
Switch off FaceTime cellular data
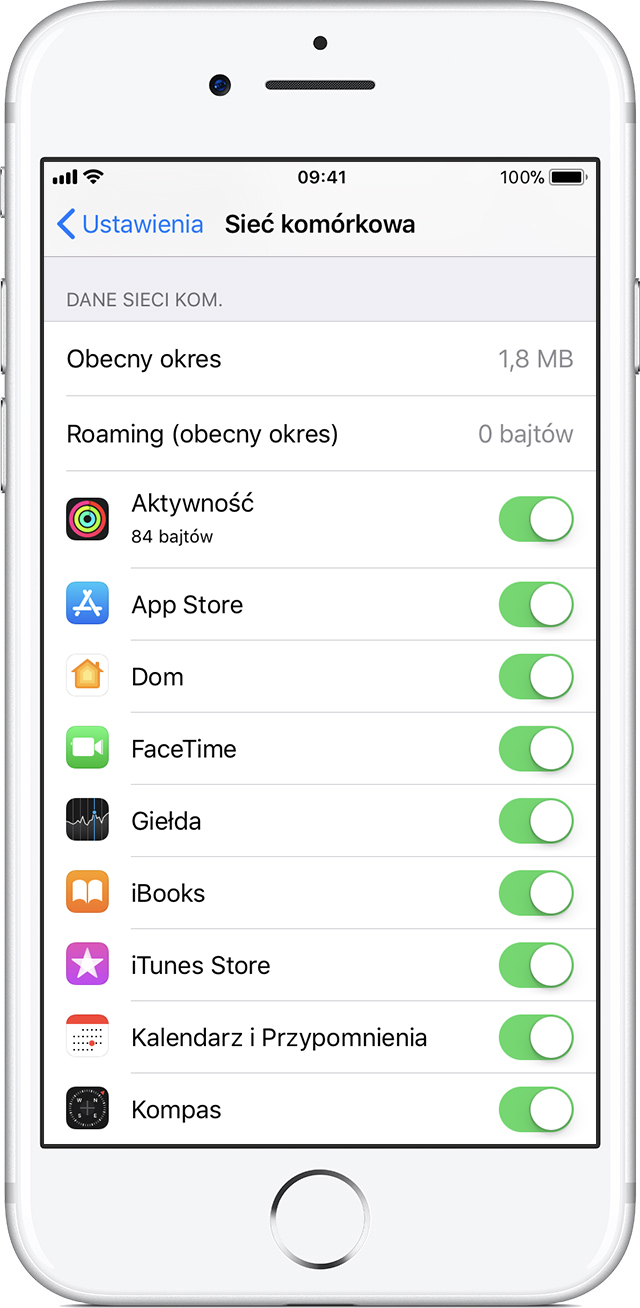[537, 749]
